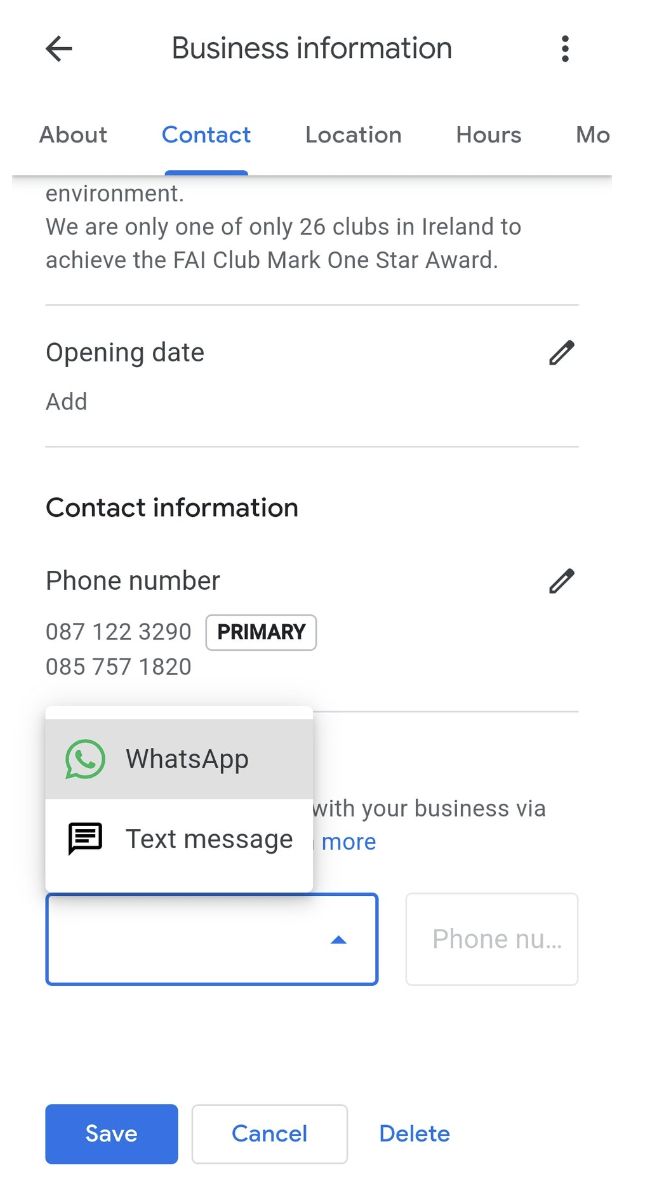Switch to the Location tab

pyautogui.click(x=353, y=135)
